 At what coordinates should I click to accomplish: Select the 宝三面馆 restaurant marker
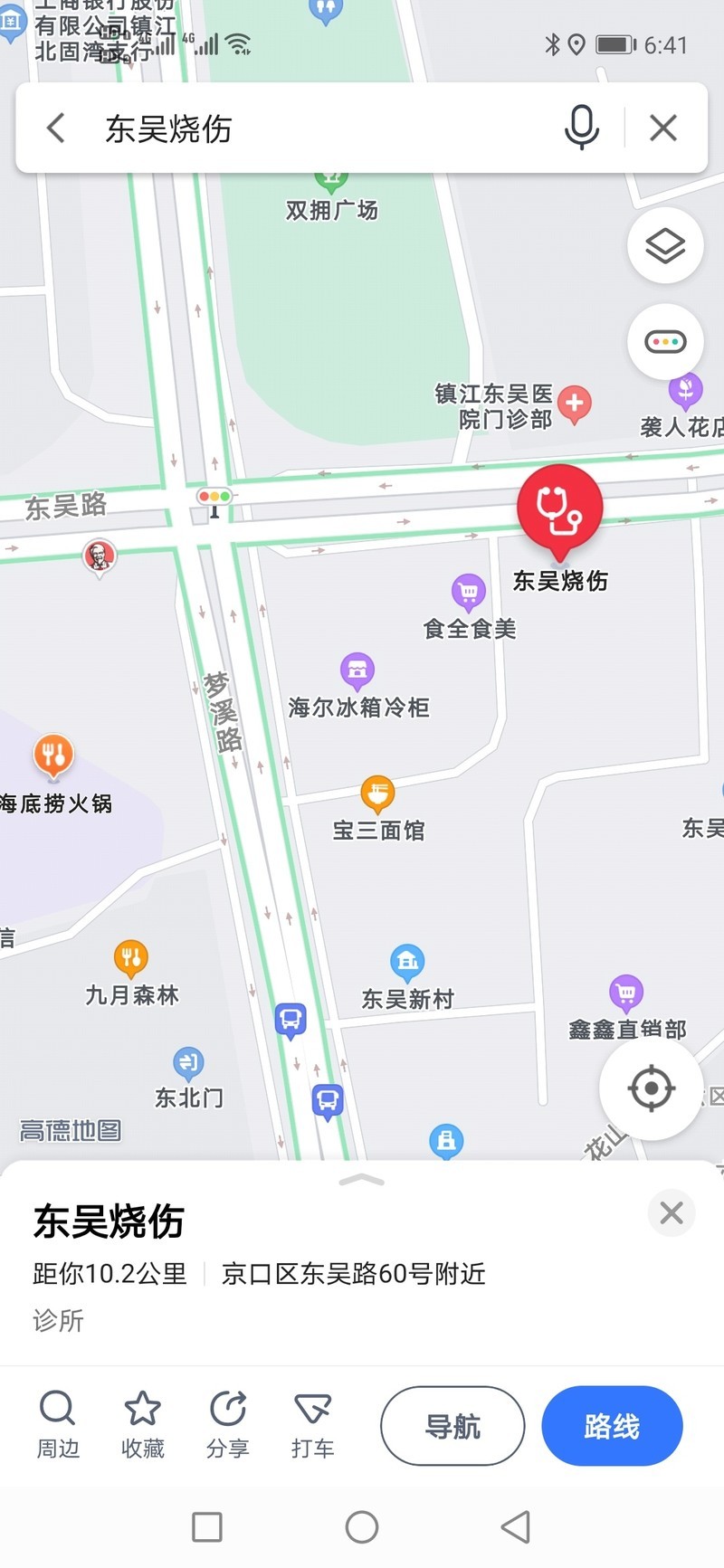click(377, 794)
